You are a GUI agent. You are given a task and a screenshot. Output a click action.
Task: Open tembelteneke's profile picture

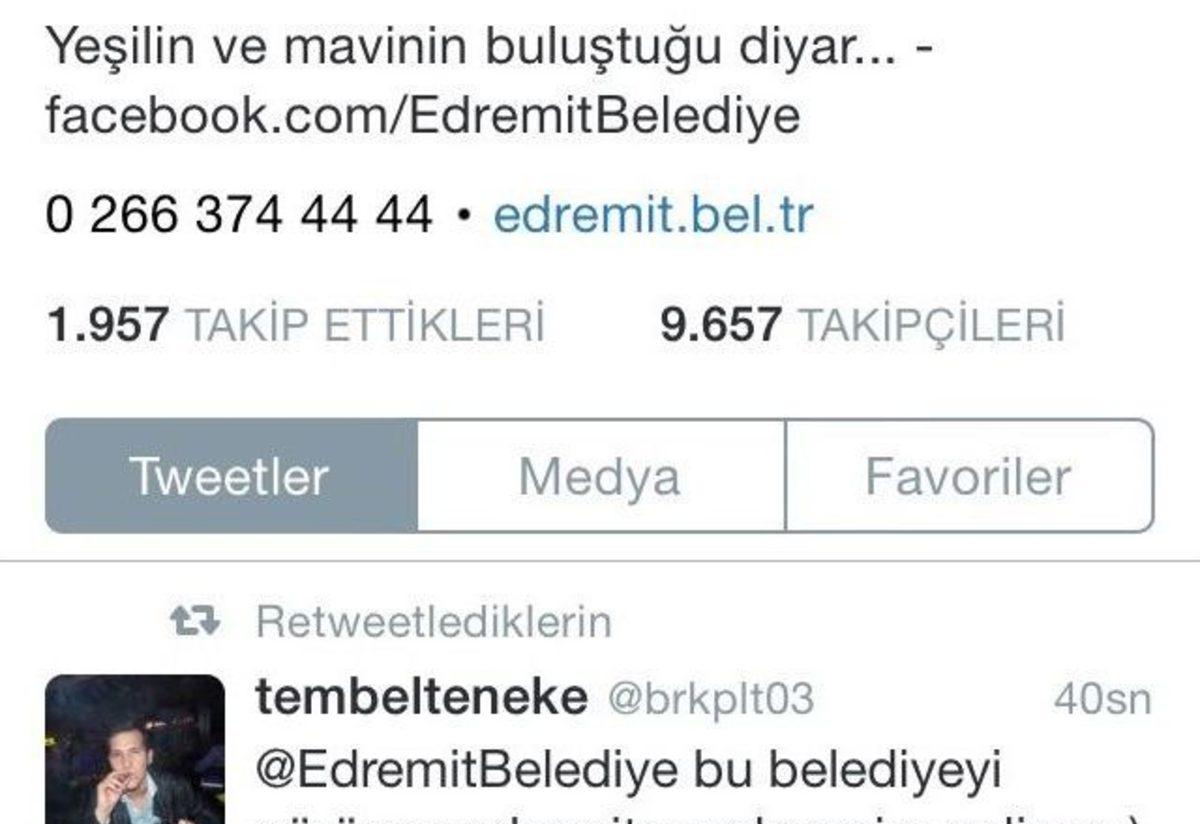tap(135, 748)
